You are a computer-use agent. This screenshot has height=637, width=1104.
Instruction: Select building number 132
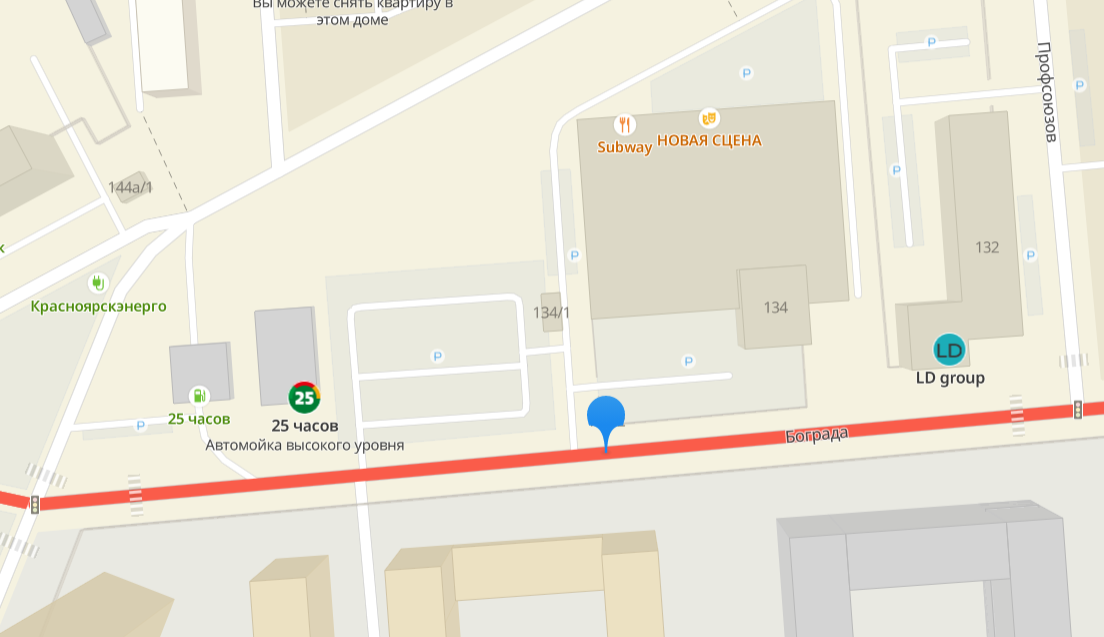(987, 247)
